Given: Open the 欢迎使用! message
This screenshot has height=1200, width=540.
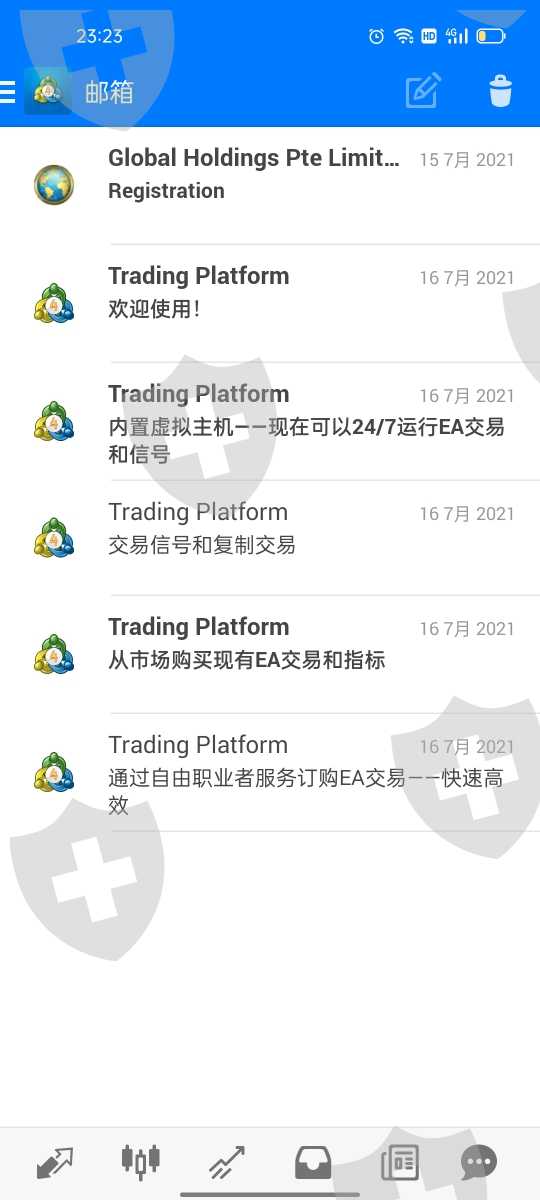Looking at the screenshot, I should (270, 303).
